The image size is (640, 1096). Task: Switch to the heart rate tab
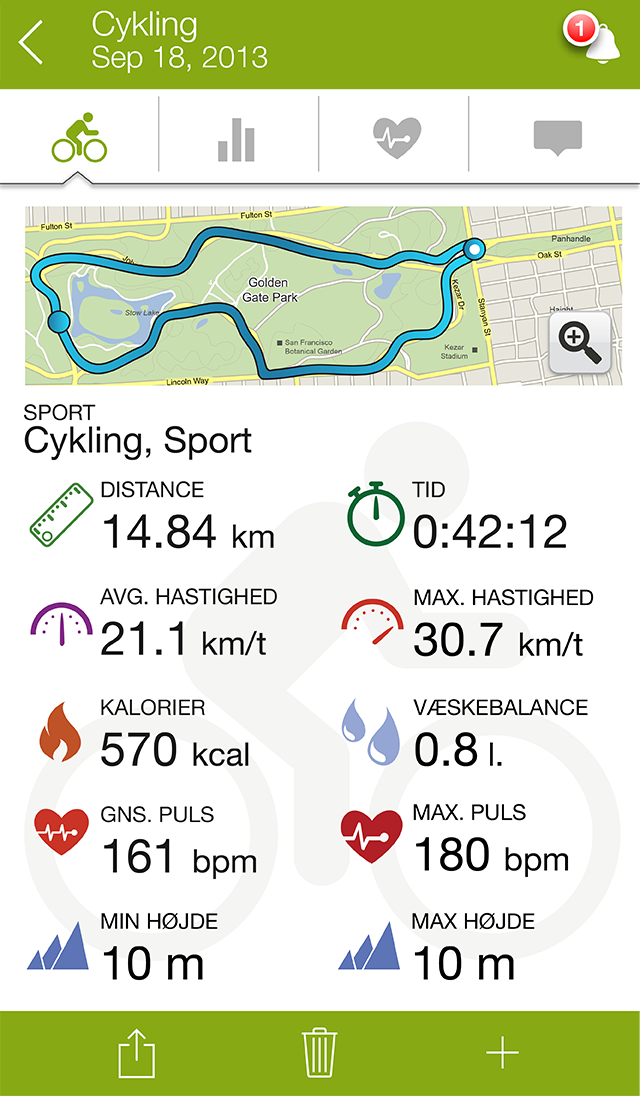[395, 137]
